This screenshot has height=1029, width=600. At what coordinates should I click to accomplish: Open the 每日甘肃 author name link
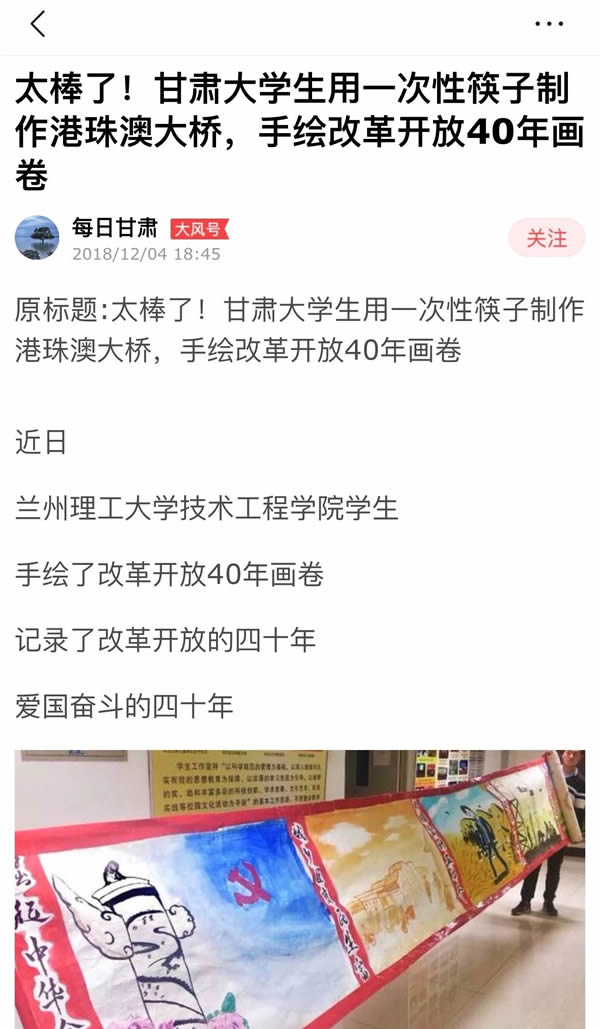coord(115,227)
